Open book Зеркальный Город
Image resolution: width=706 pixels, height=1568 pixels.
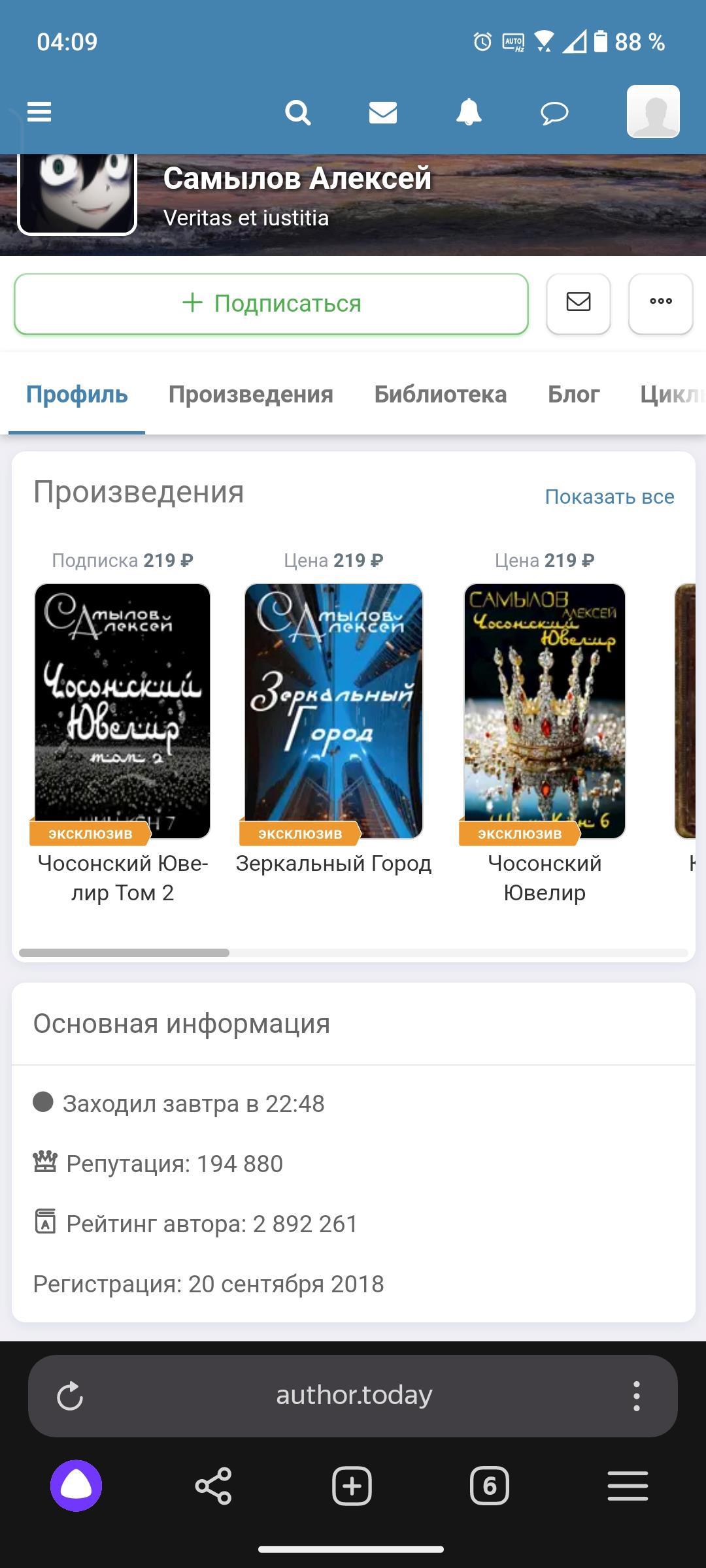333,711
